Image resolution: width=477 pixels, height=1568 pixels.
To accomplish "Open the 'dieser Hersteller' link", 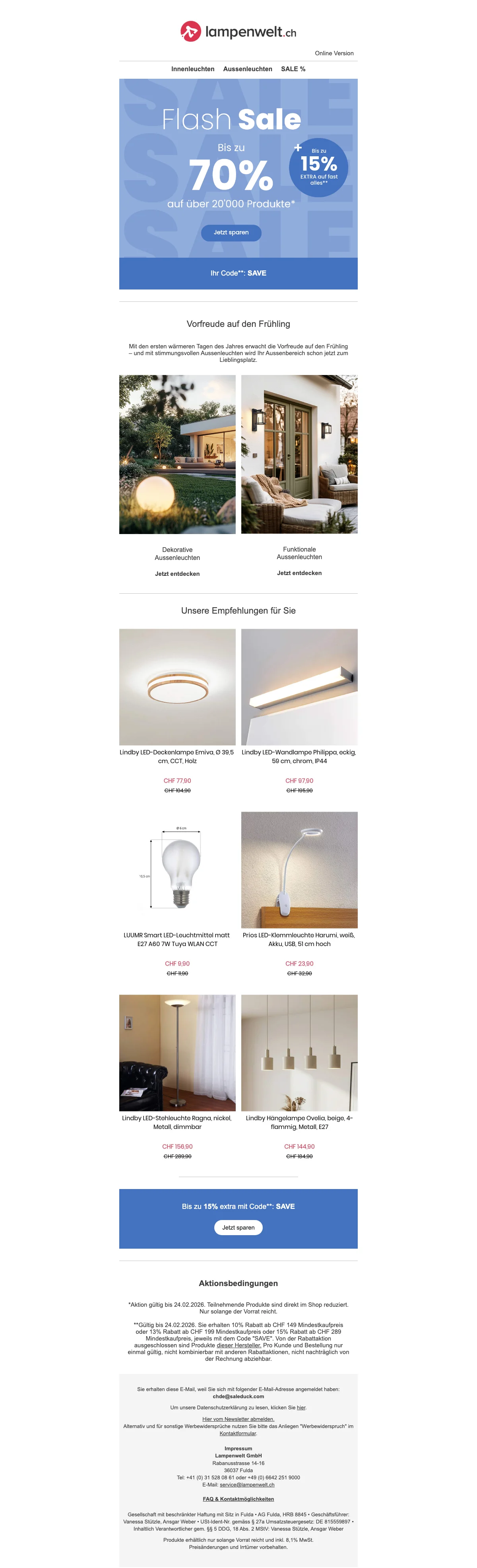I will coord(238,1345).
